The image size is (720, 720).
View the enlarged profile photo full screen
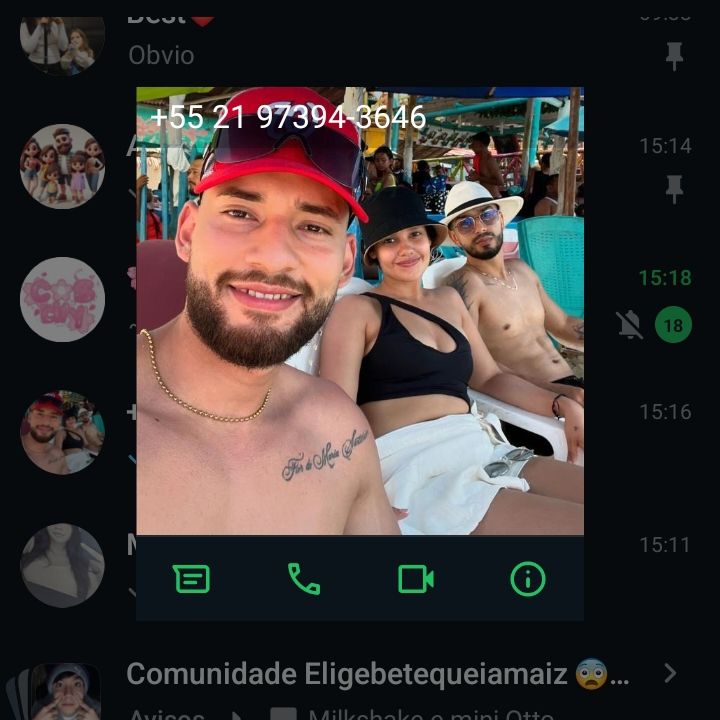(x=360, y=320)
